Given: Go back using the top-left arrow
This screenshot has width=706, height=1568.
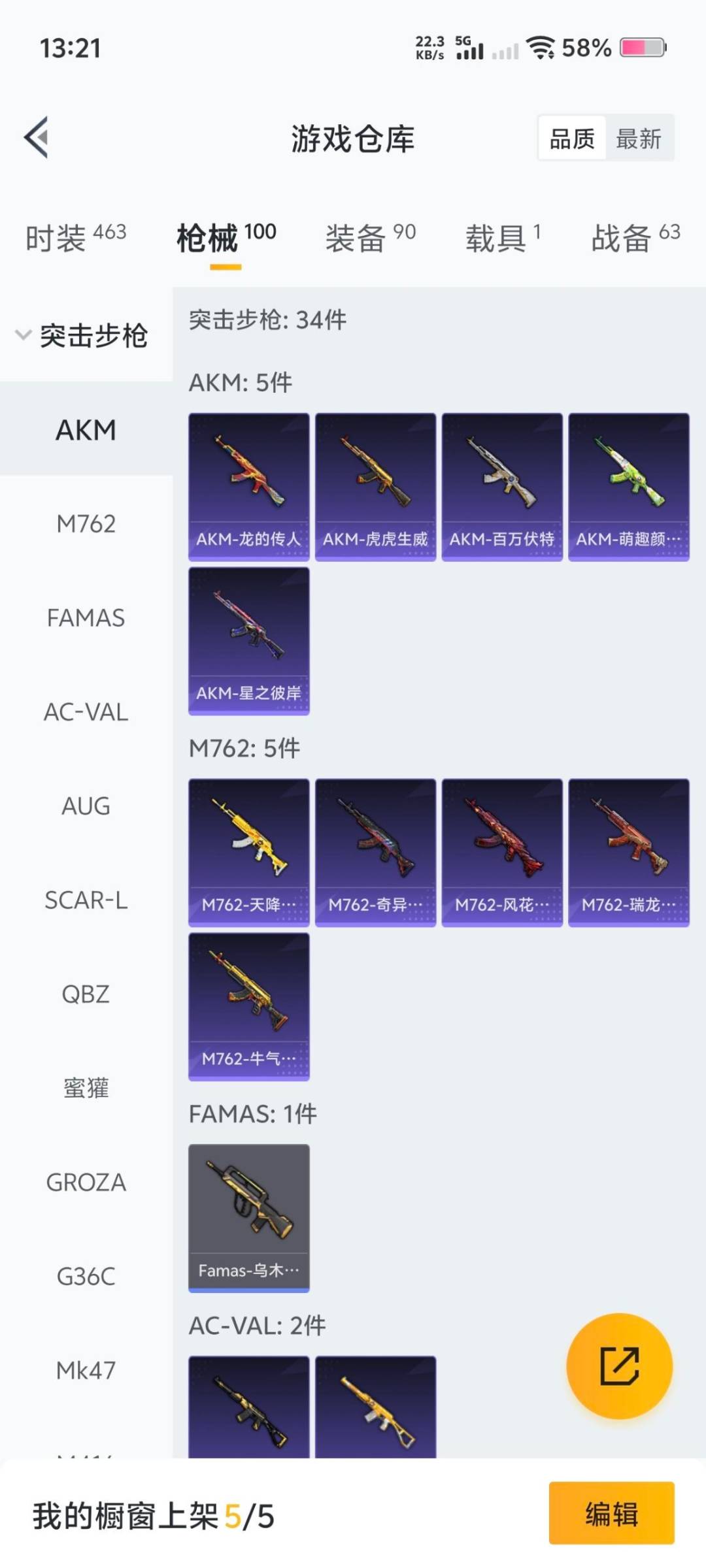Looking at the screenshot, I should pos(37,137).
